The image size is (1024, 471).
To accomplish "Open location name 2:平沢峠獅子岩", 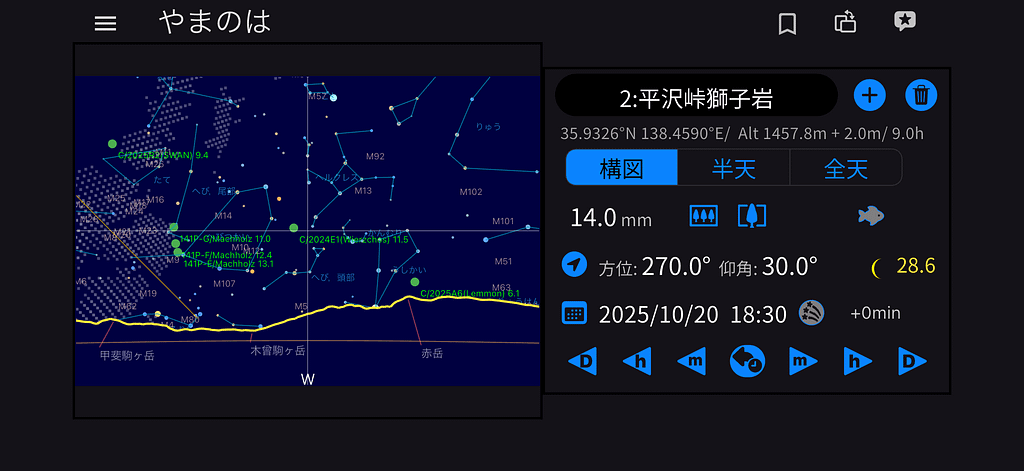I will pos(695,96).
